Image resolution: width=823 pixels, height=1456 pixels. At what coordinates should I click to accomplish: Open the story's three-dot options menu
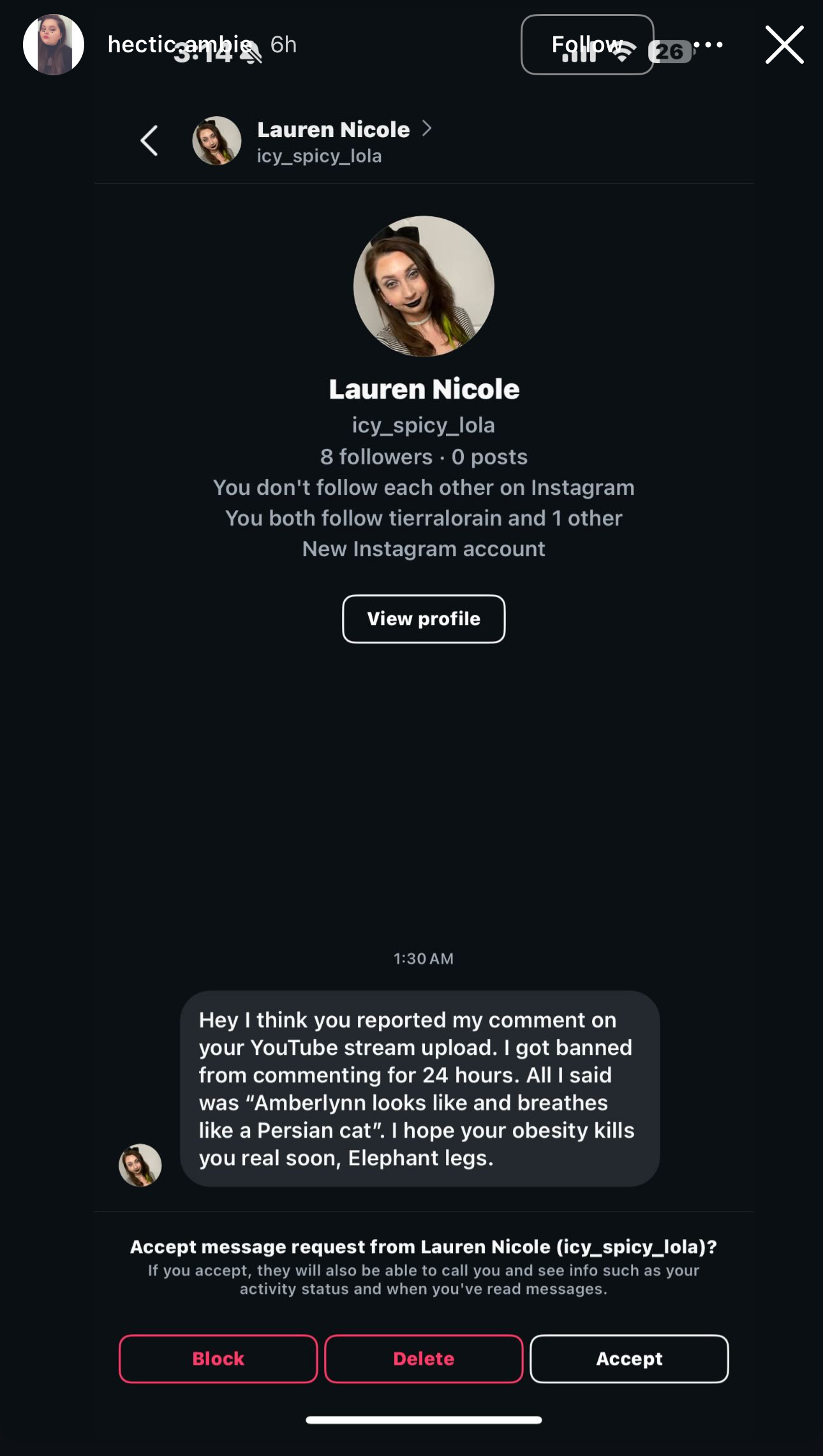pos(708,45)
